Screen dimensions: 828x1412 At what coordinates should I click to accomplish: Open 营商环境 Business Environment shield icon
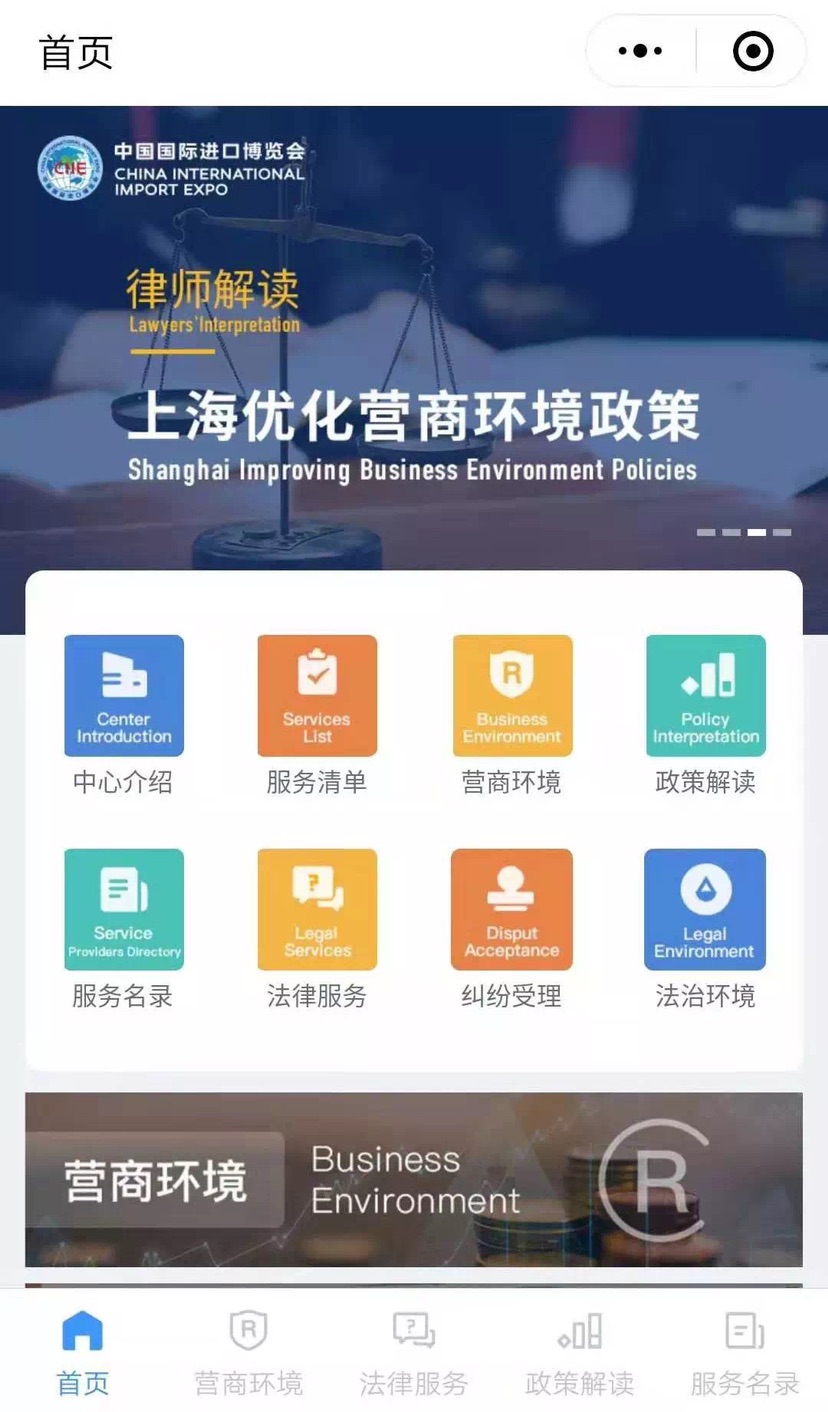511,694
